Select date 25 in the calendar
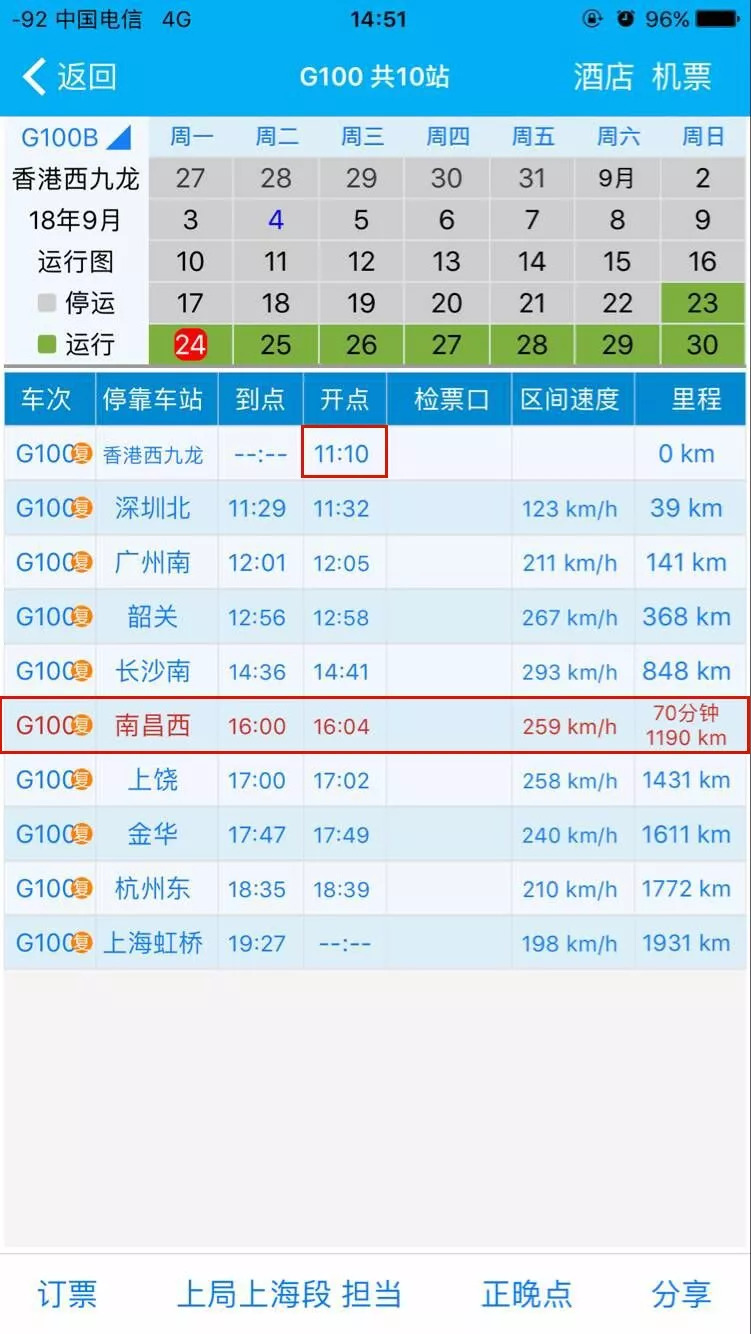Image resolution: width=751 pixels, height=1334 pixels. pos(276,345)
